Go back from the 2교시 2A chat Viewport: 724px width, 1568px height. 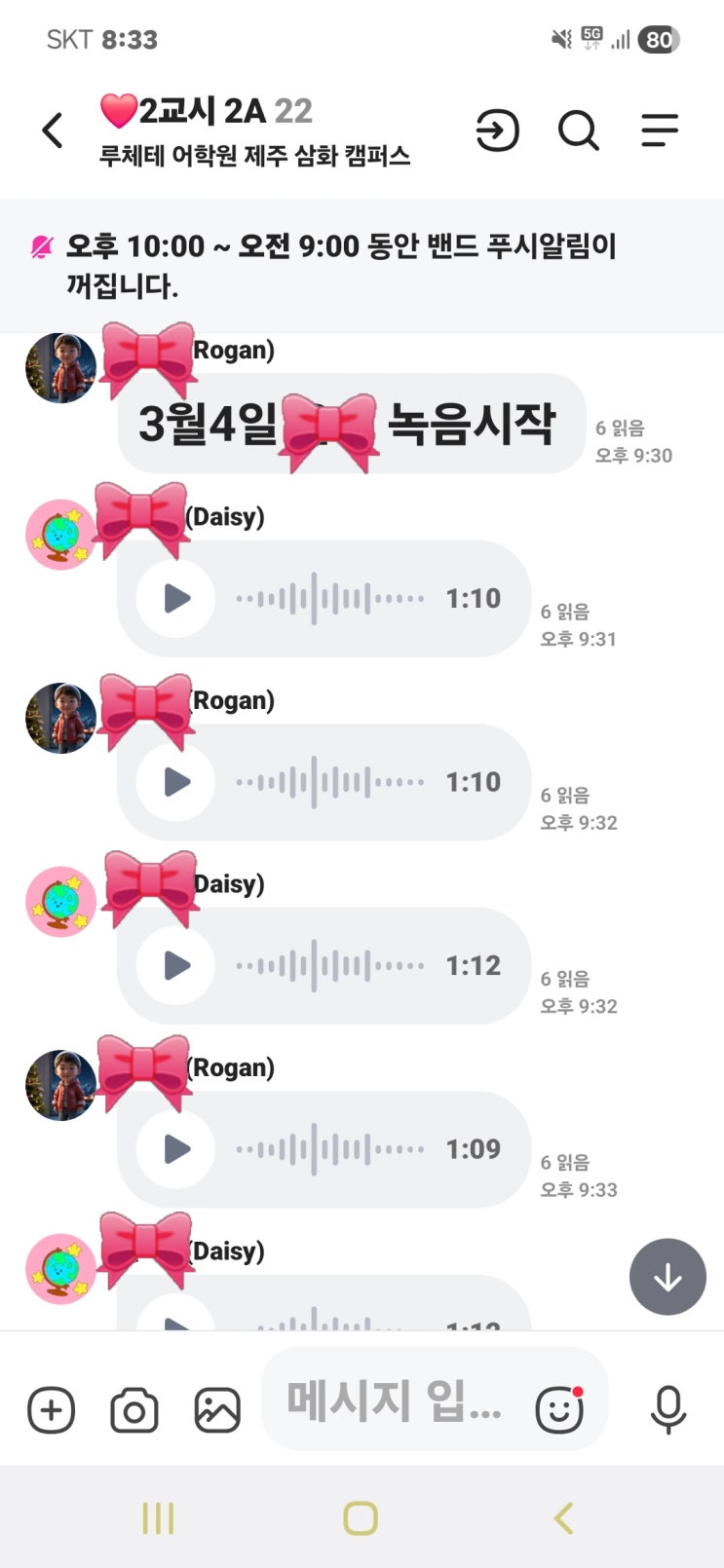point(53,131)
